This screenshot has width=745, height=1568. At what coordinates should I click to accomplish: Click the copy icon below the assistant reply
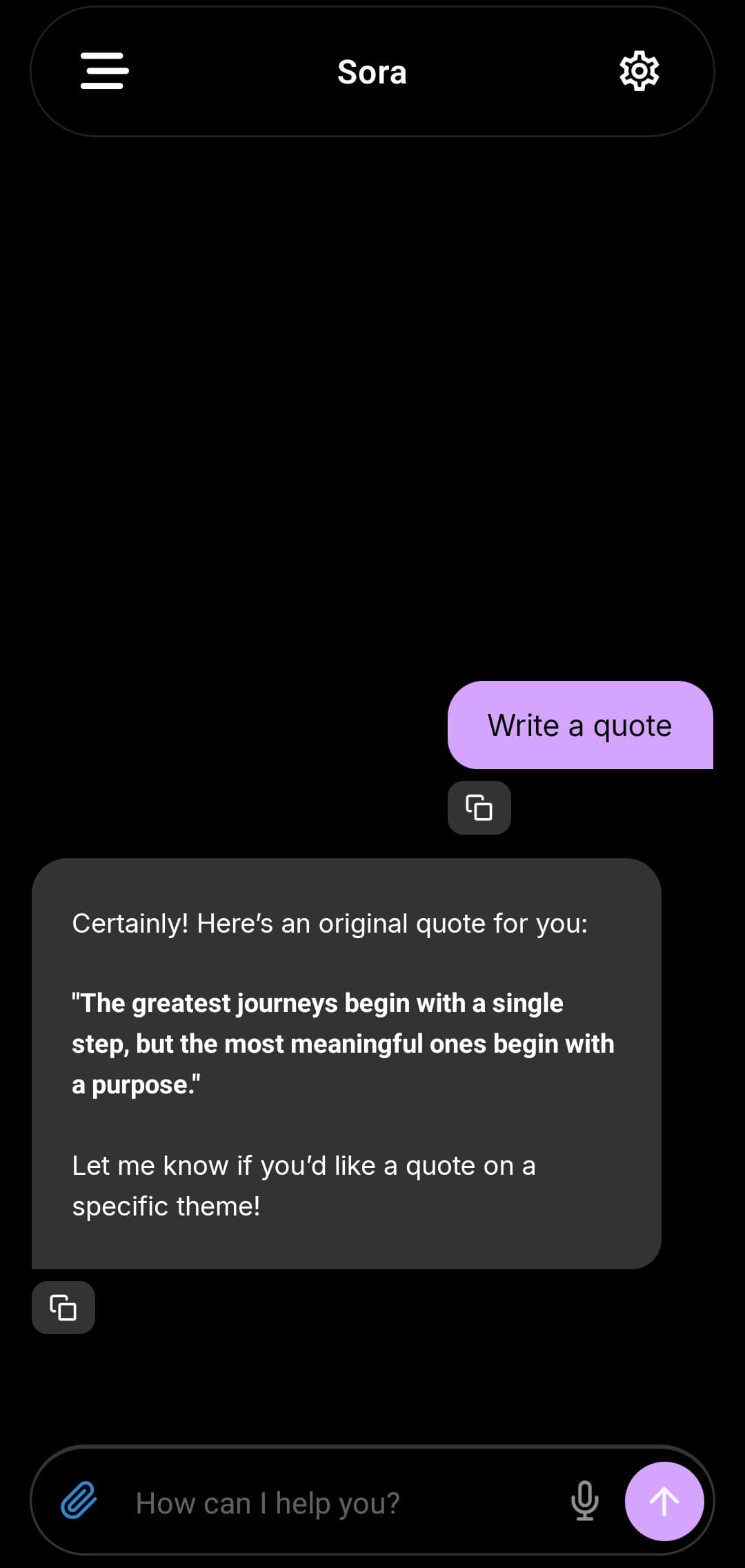[x=63, y=1306]
